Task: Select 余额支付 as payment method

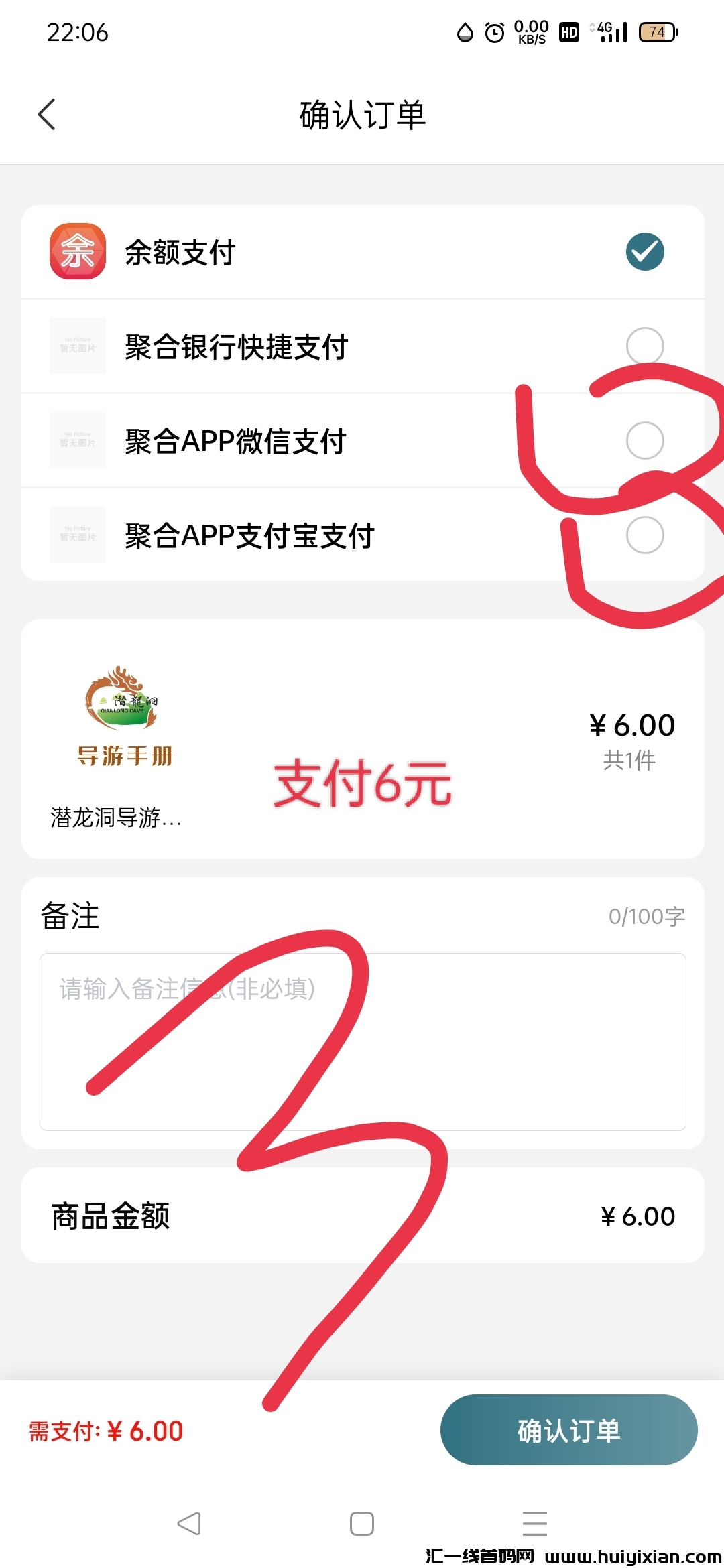Action: point(644,252)
